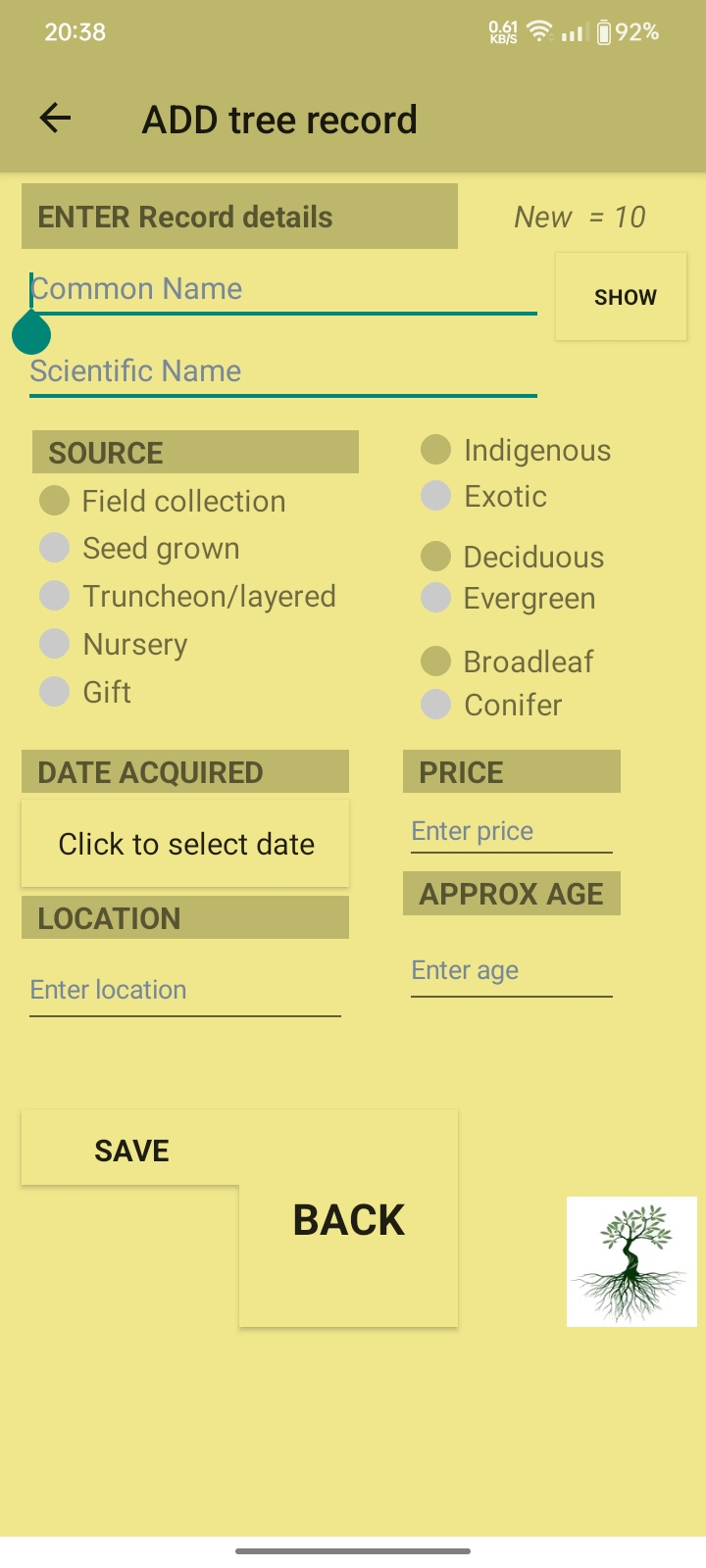The image size is (706, 1568).
Task: Mark the tree as Exotic
Action: [434, 496]
